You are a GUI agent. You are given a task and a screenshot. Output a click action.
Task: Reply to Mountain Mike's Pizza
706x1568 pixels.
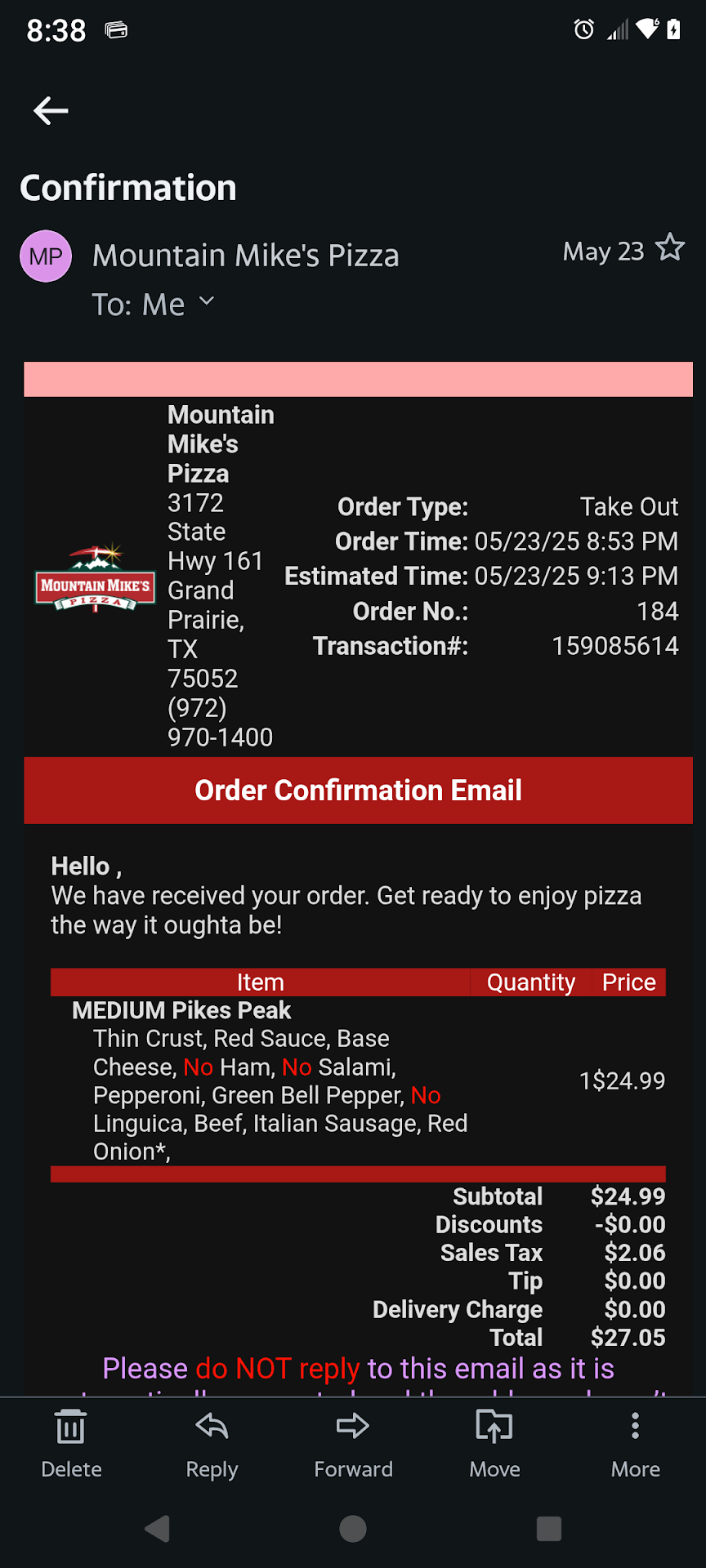click(212, 1444)
